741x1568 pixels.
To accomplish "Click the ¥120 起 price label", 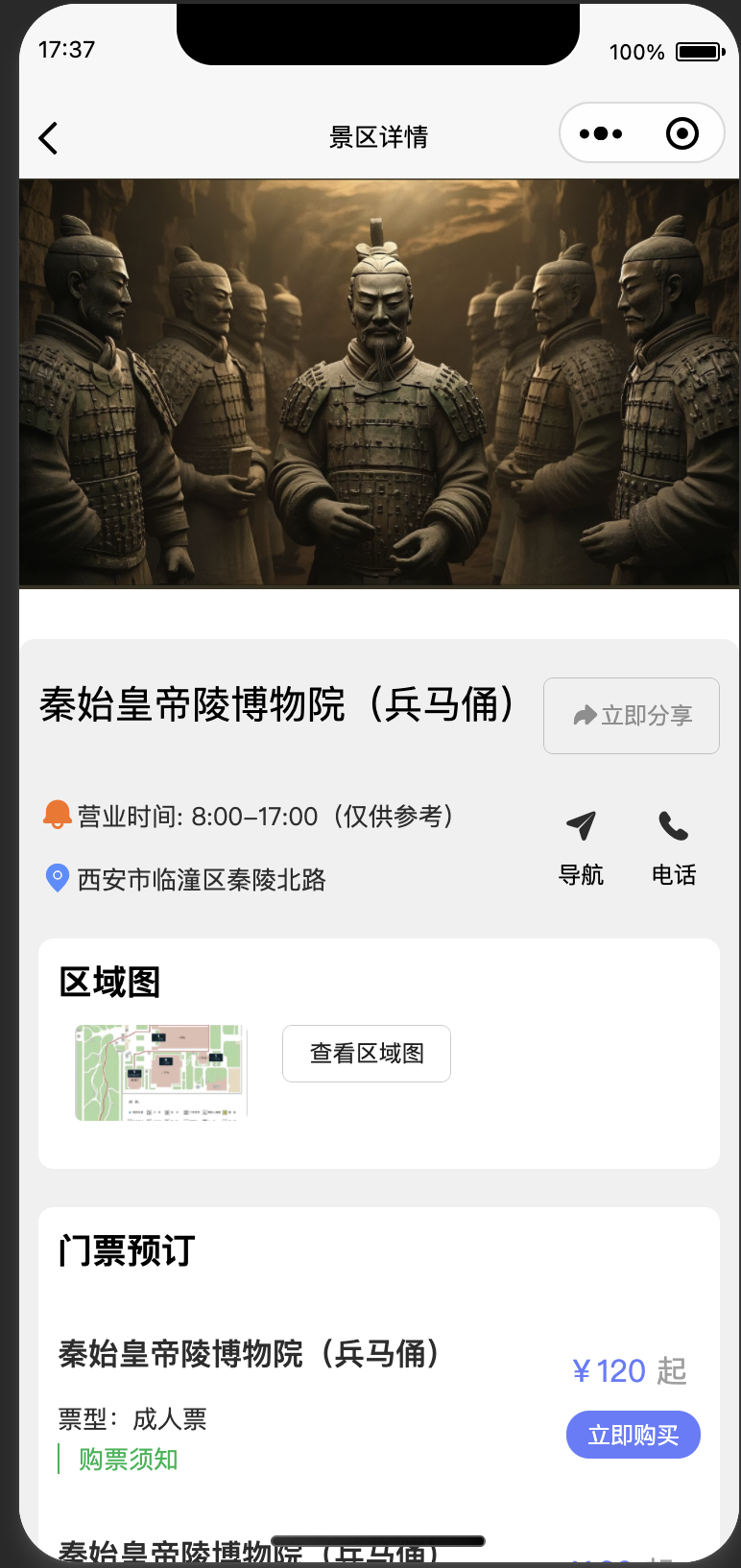I will point(626,1370).
